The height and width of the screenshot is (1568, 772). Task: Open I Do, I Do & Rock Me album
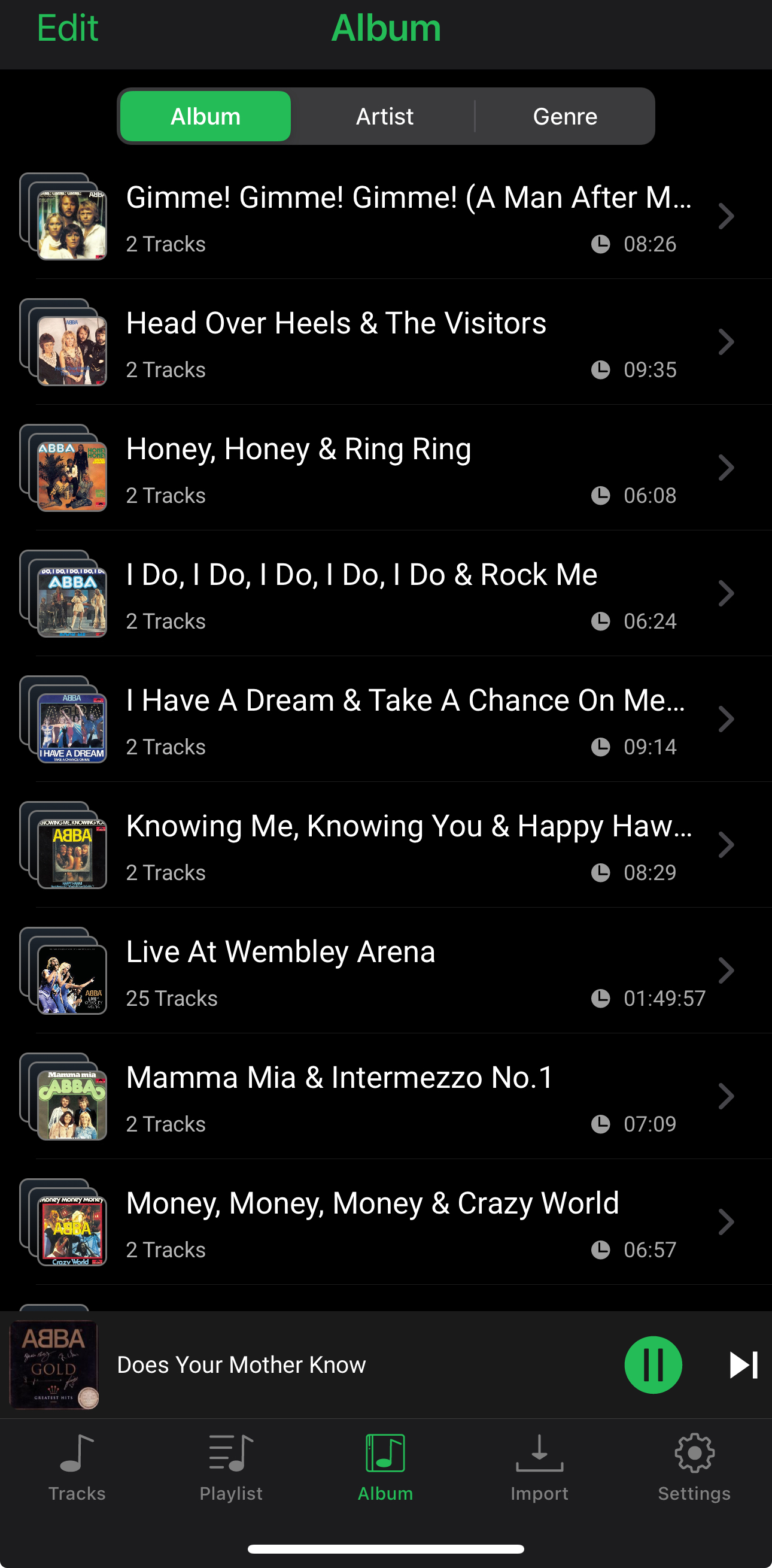[x=408, y=594]
